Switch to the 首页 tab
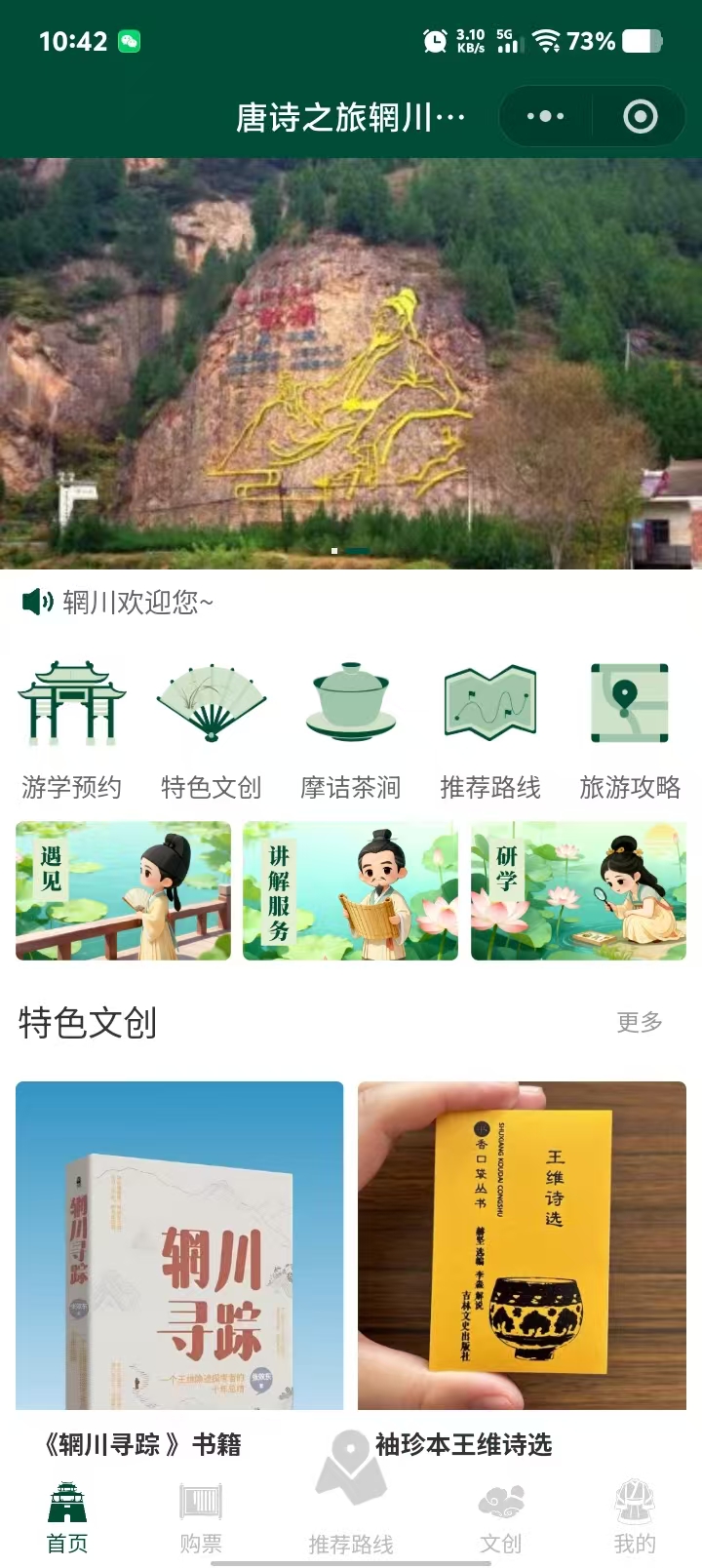Viewport: 702px width, 1568px height. tap(67, 1517)
